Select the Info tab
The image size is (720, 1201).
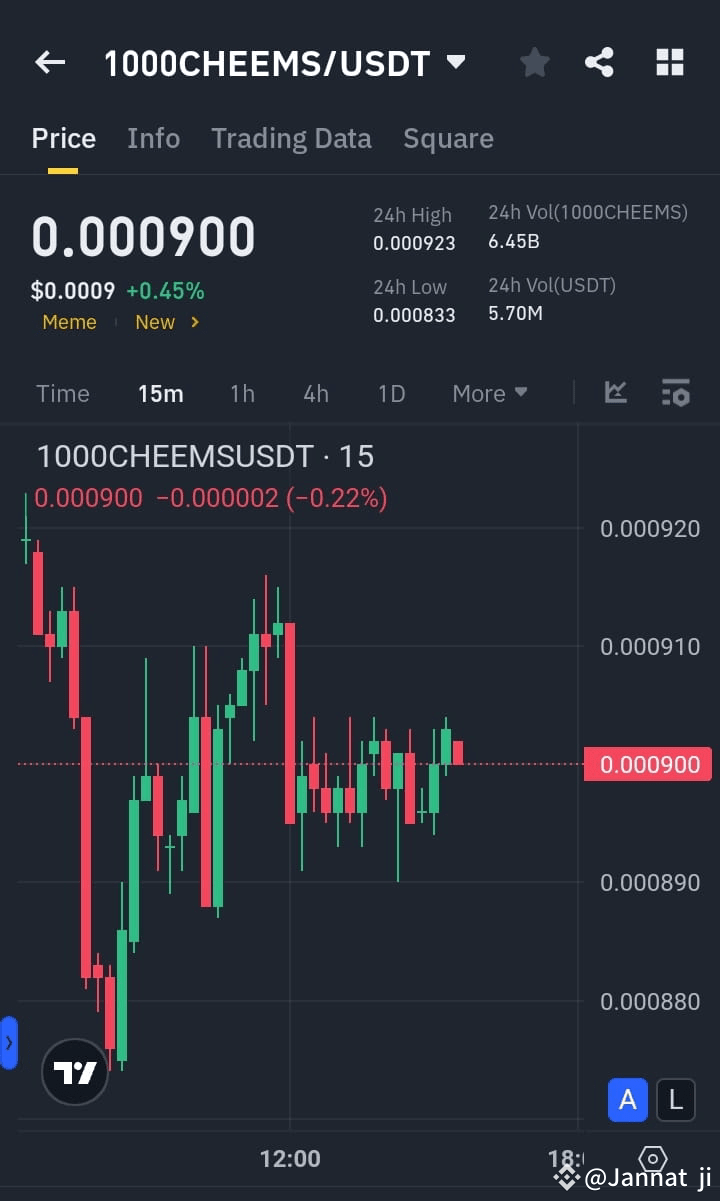tap(153, 138)
